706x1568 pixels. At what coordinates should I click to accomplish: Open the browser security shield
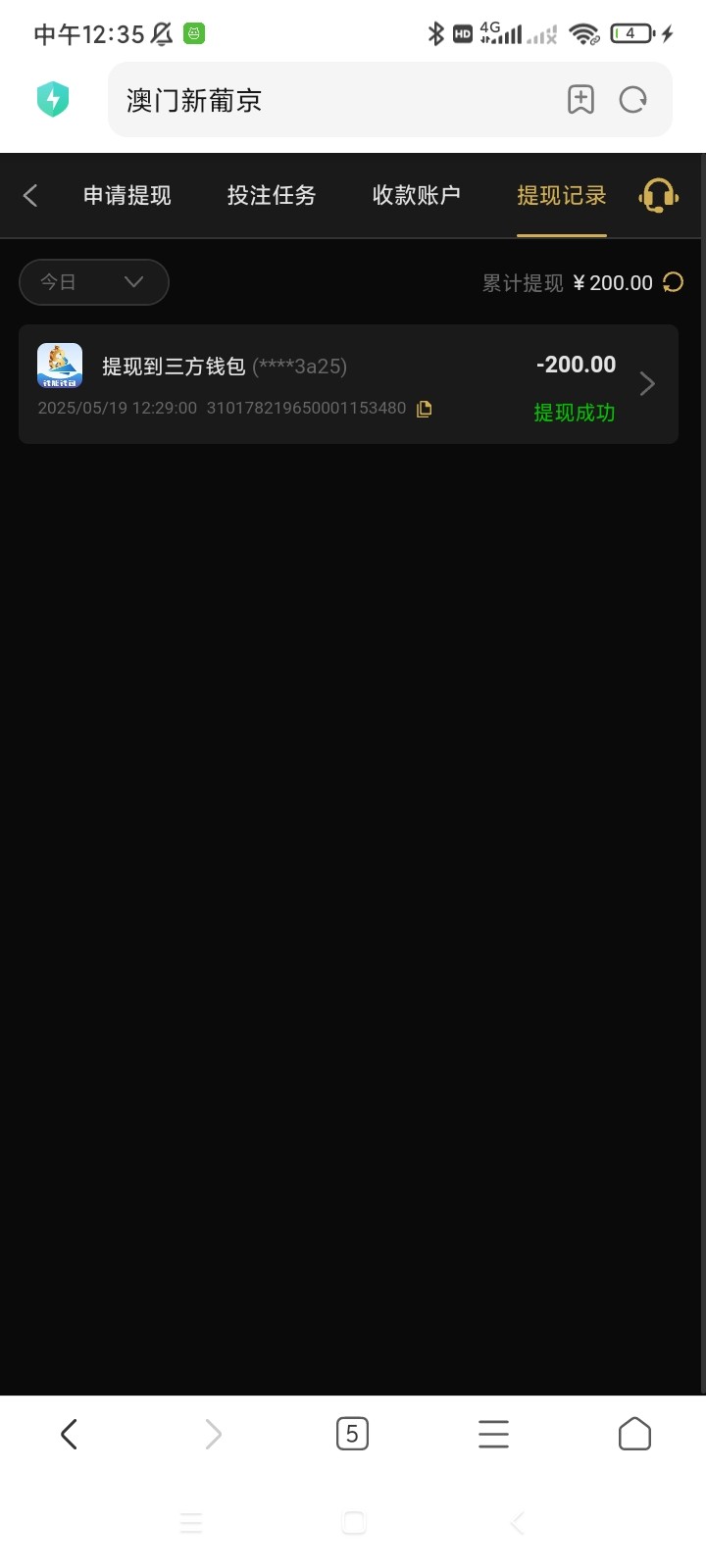pos(53,99)
